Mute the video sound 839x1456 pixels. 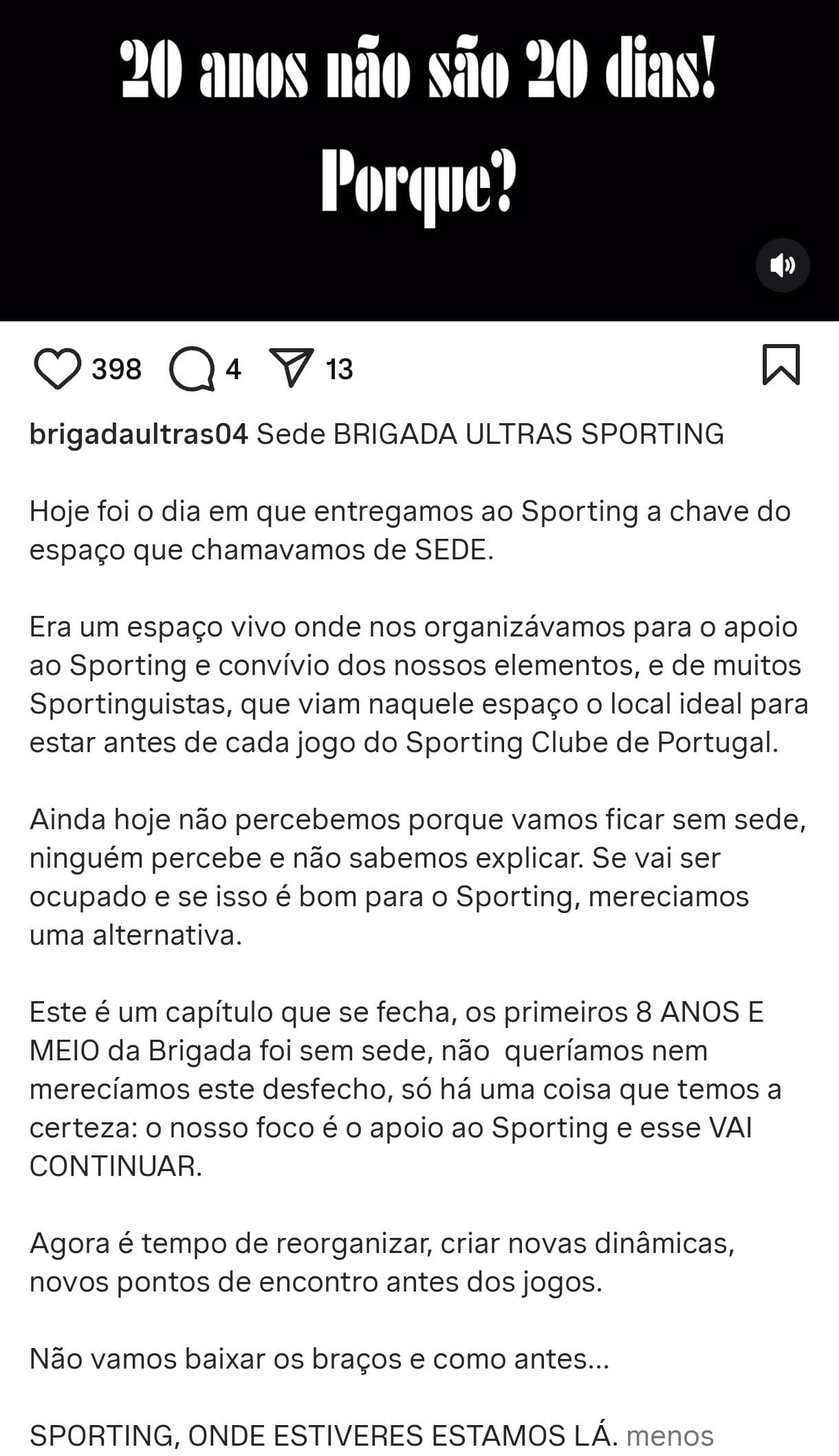click(x=783, y=266)
